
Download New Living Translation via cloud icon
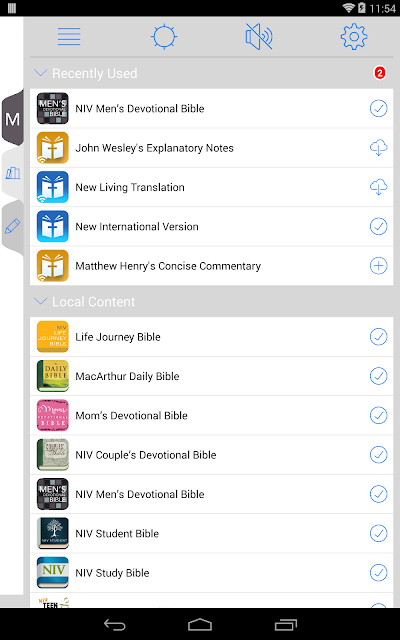click(378, 187)
